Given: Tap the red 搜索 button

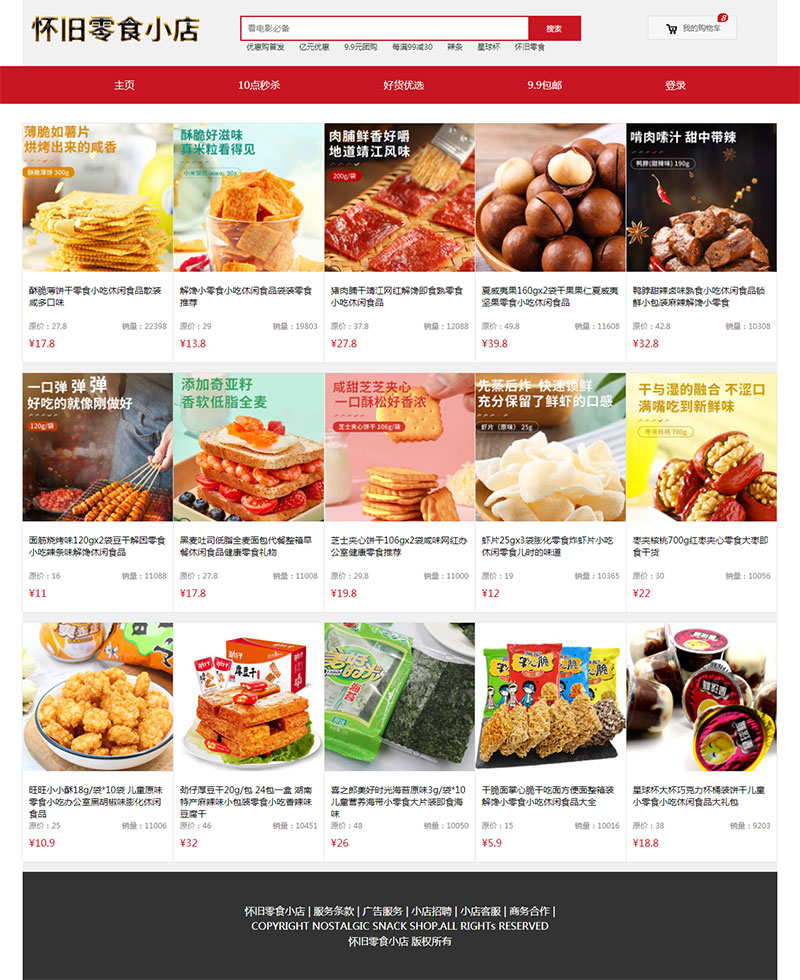Looking at the screenshot, I should tap(554, 28).
